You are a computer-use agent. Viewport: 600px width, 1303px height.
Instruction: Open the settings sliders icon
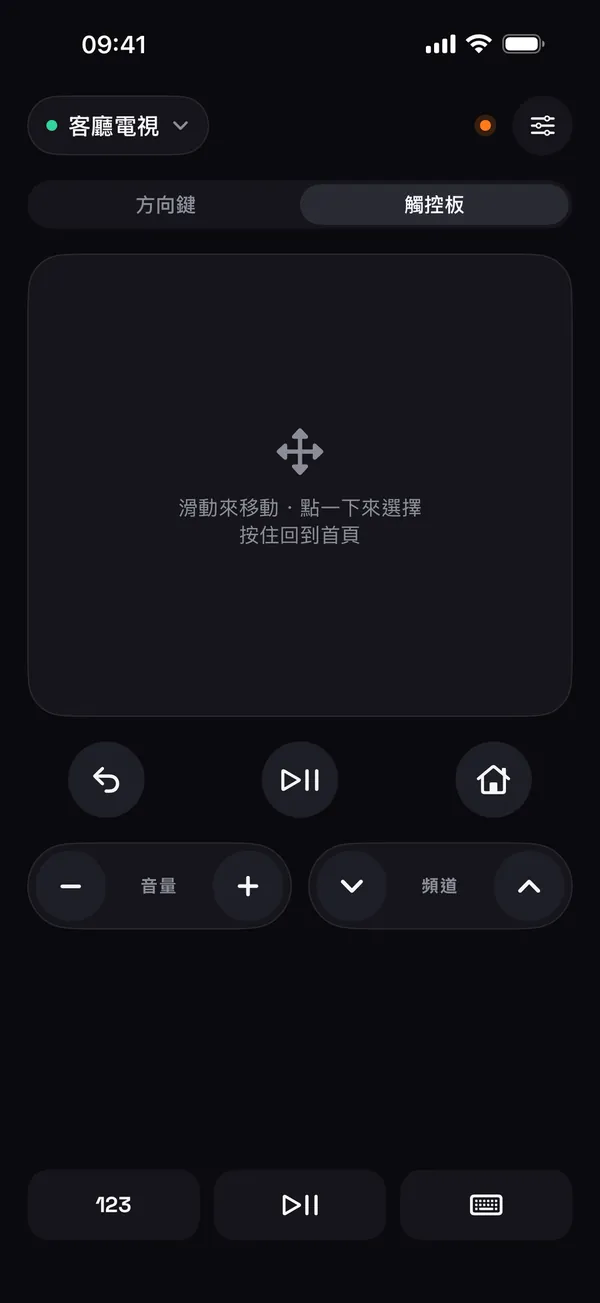tap(542, 126)
